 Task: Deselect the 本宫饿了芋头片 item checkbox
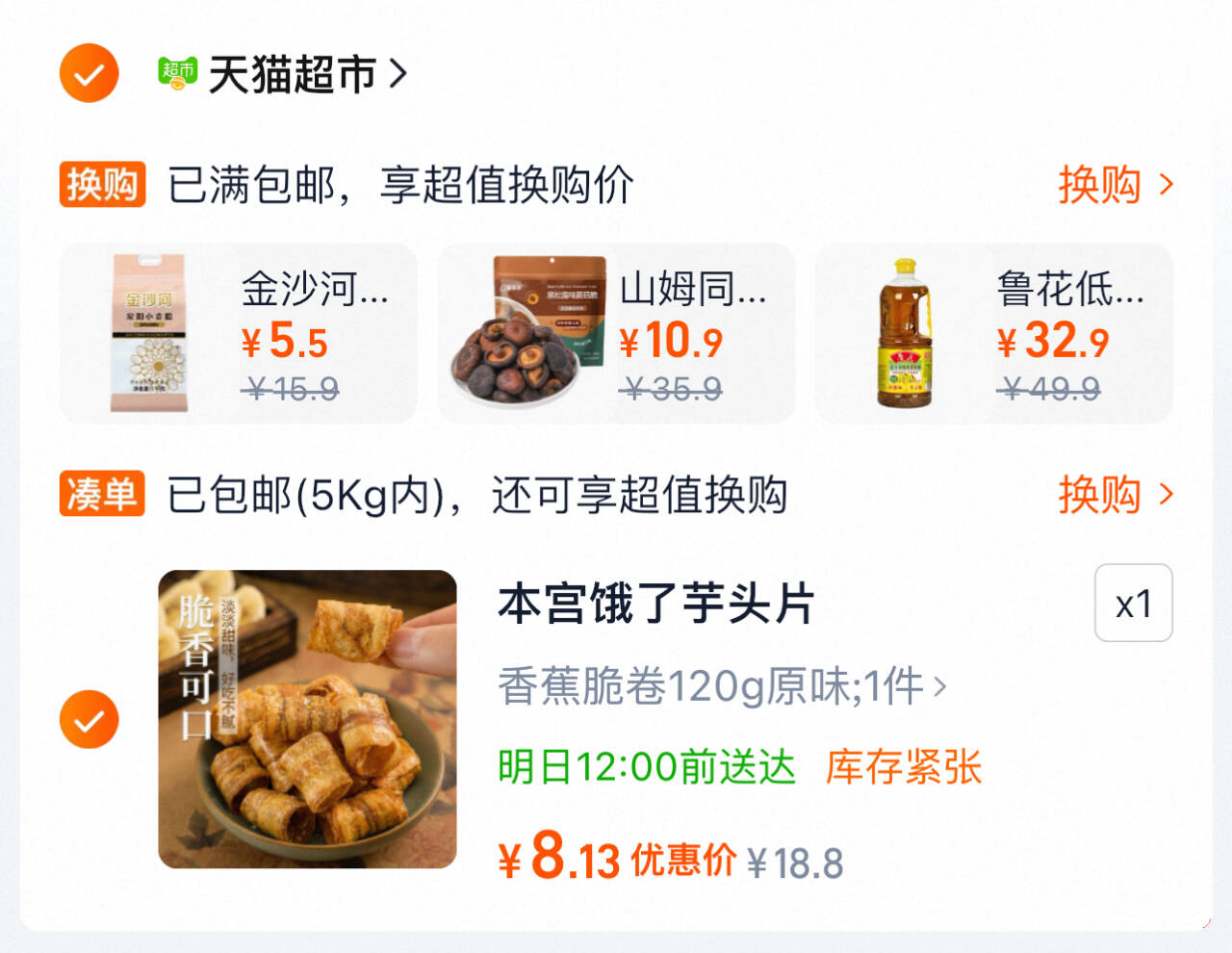tap(89, 719)
